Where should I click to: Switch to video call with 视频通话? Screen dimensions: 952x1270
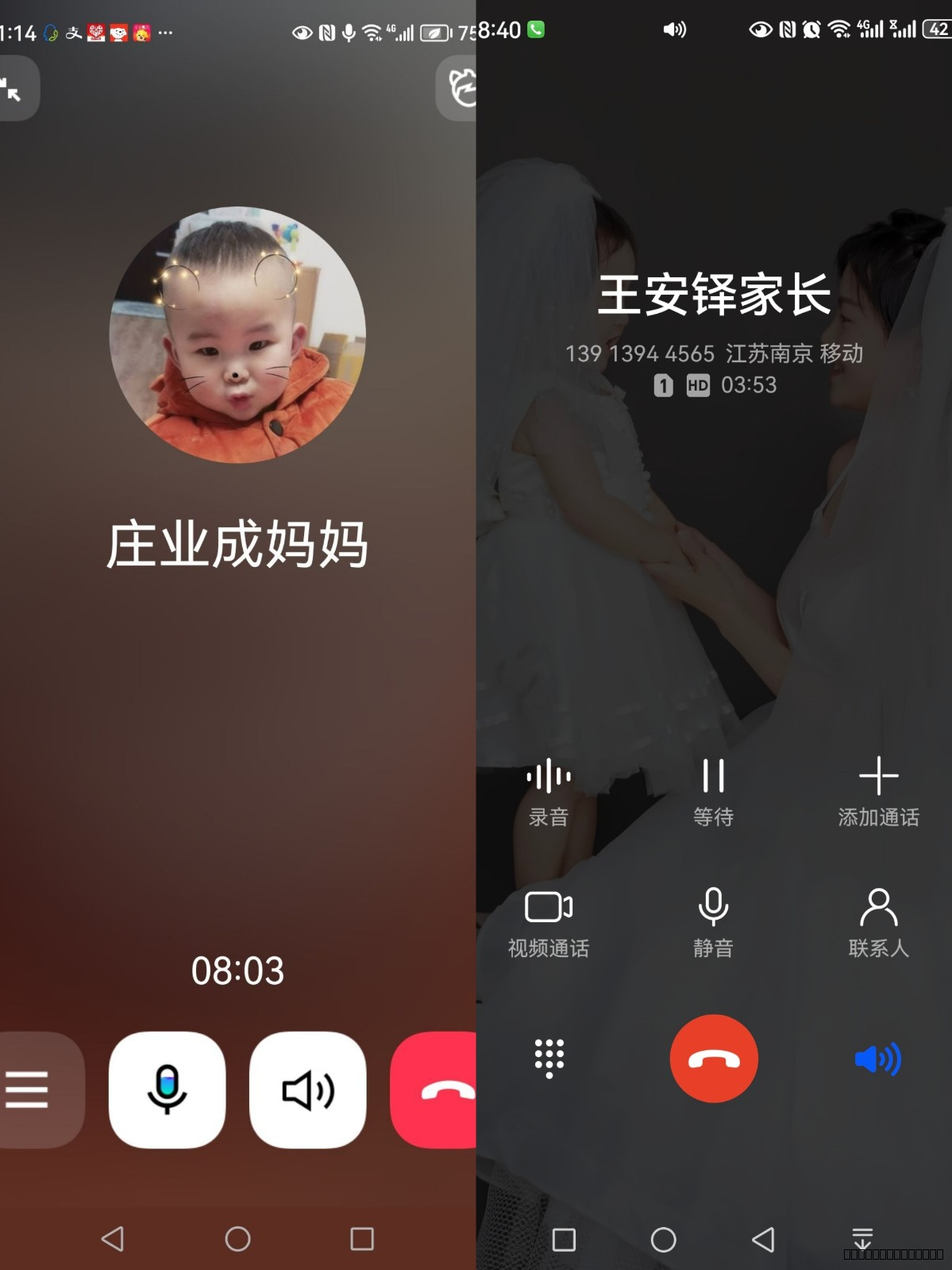click(549, 923)
